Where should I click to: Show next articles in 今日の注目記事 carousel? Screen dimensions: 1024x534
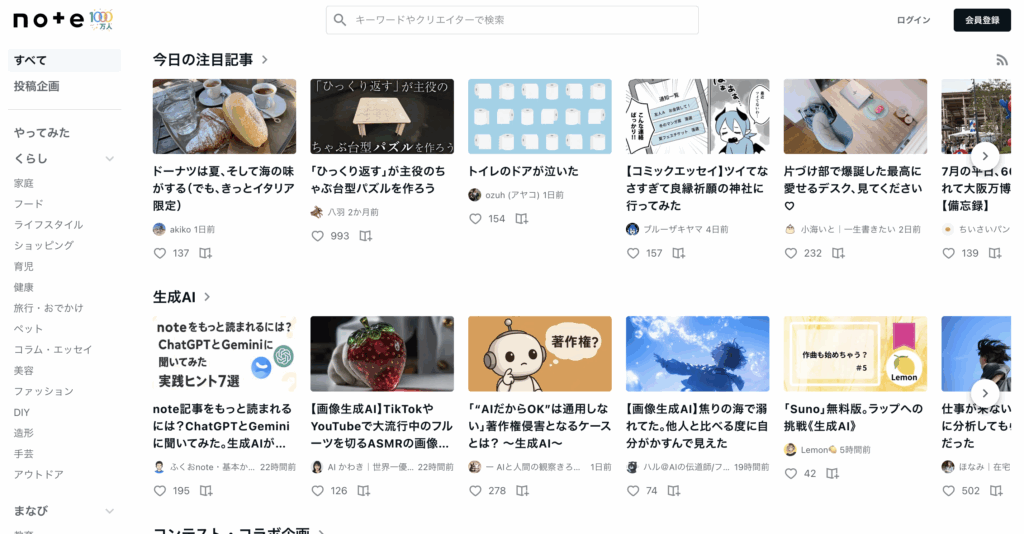[984, 155]
